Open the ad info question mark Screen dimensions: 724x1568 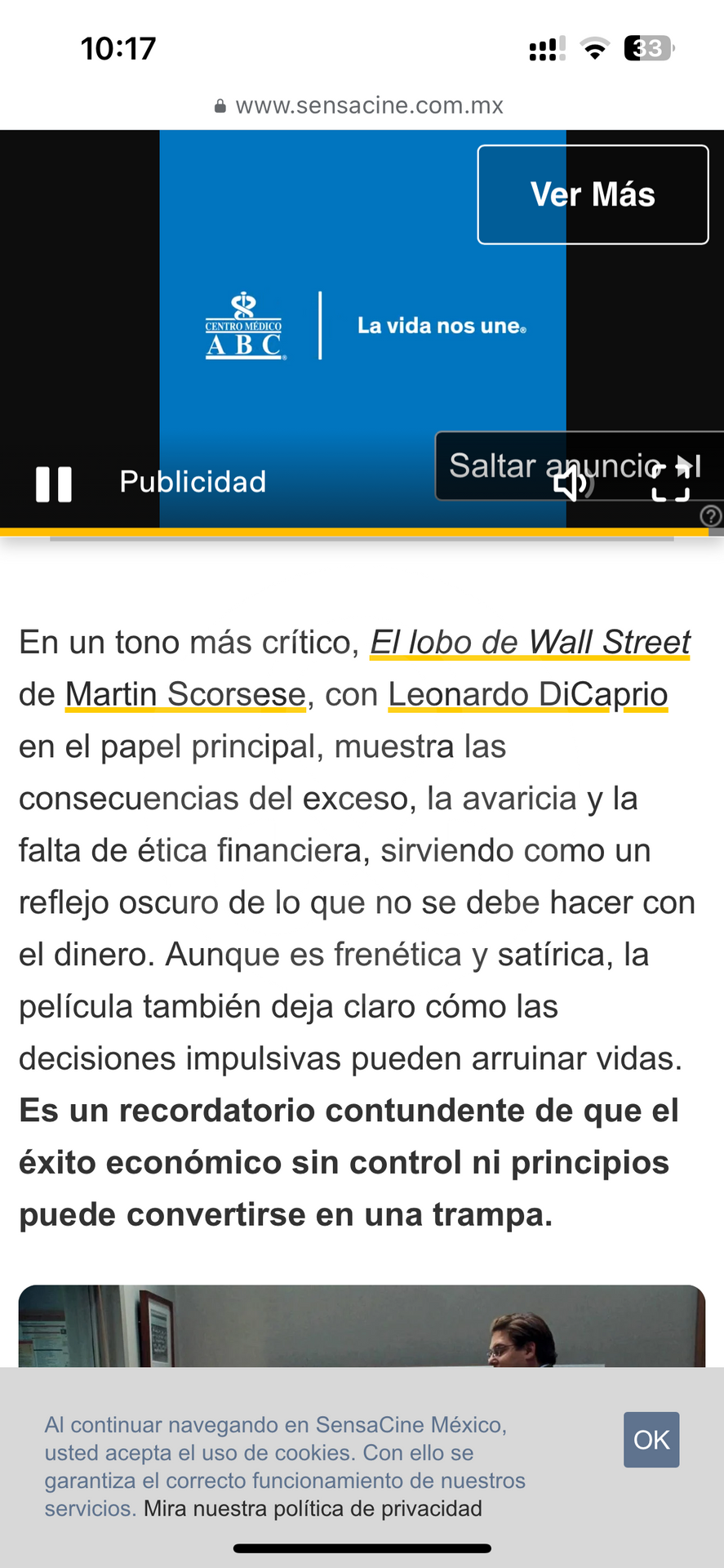tap(711, 516)
